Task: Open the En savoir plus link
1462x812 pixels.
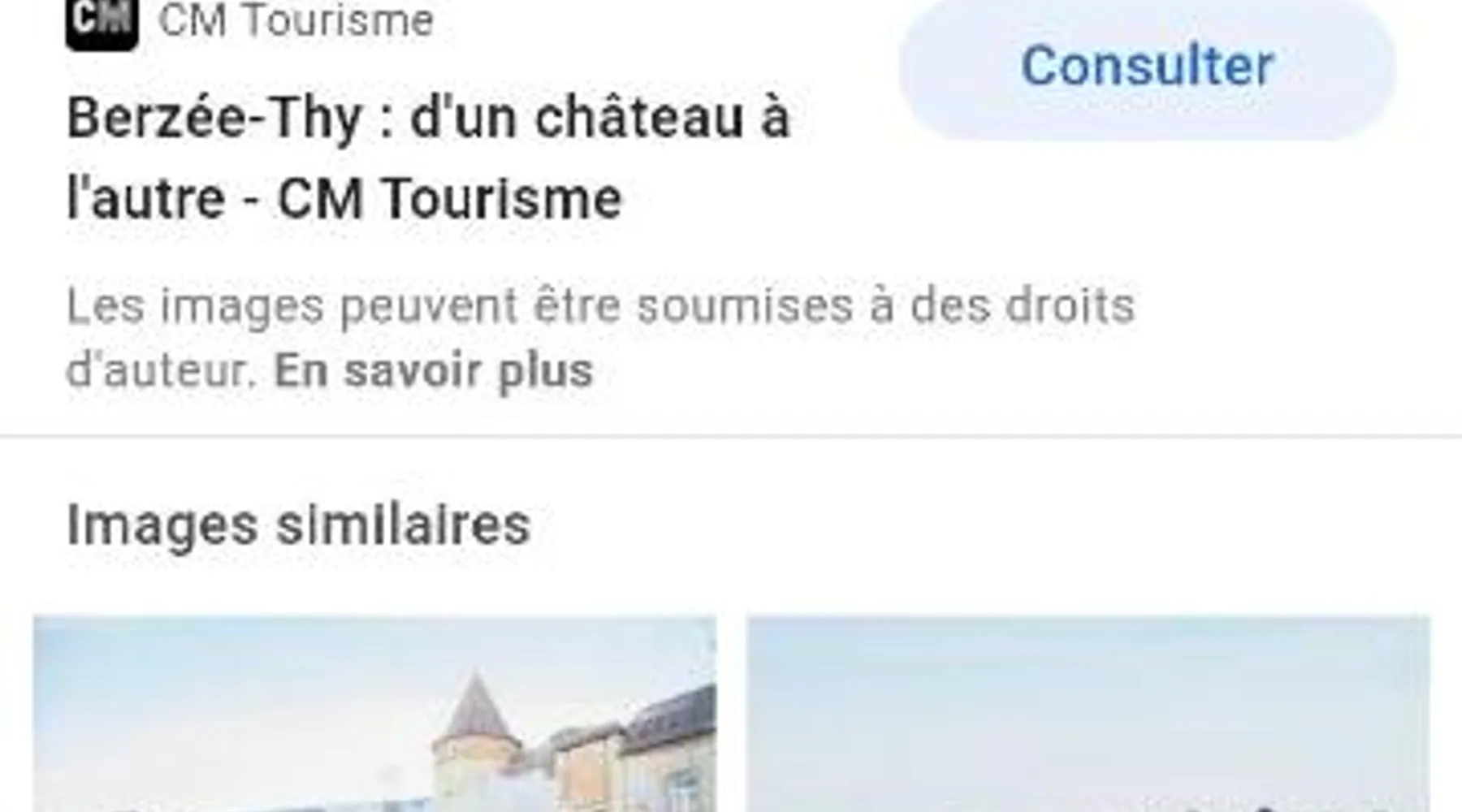Action: pyautogui.click(x=434, y=371)
